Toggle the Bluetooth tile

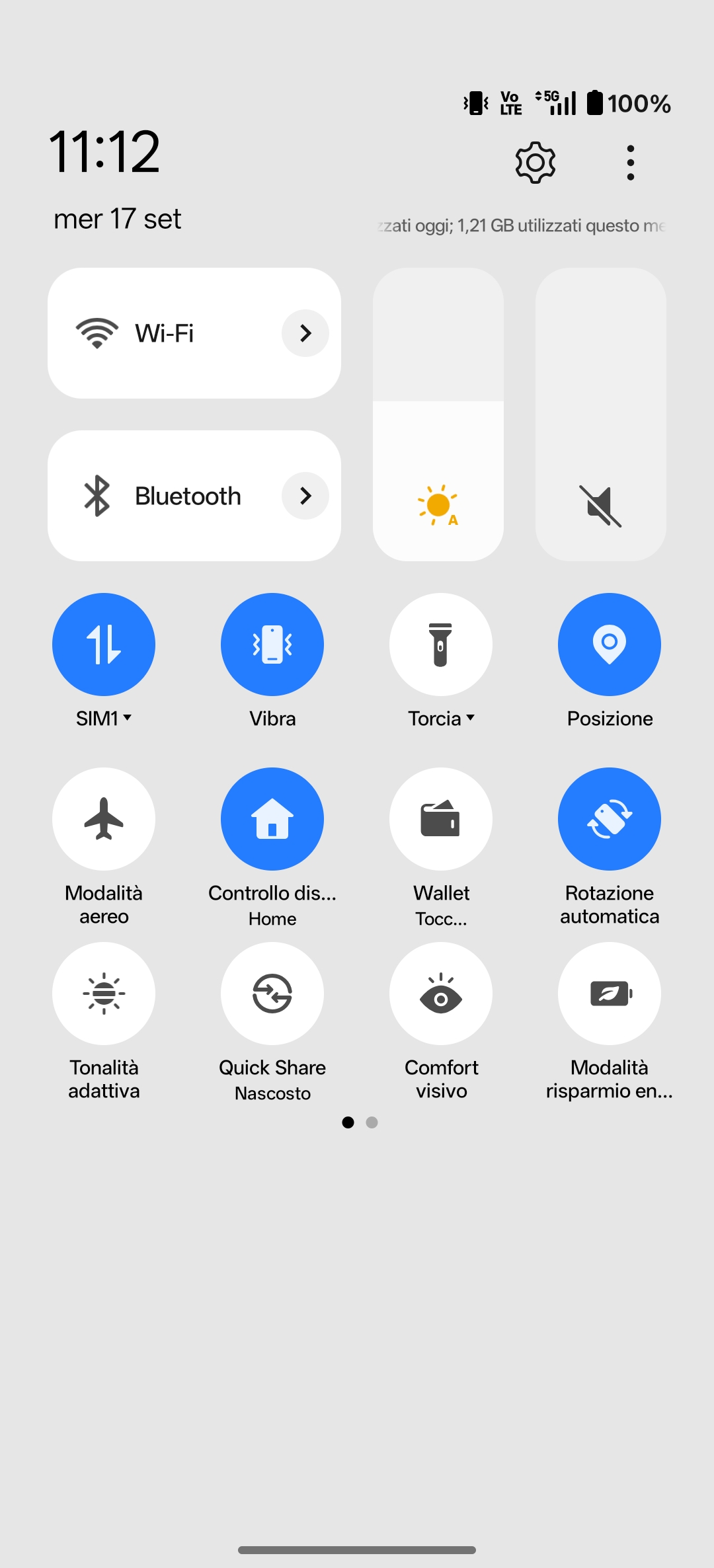point(165,496)
